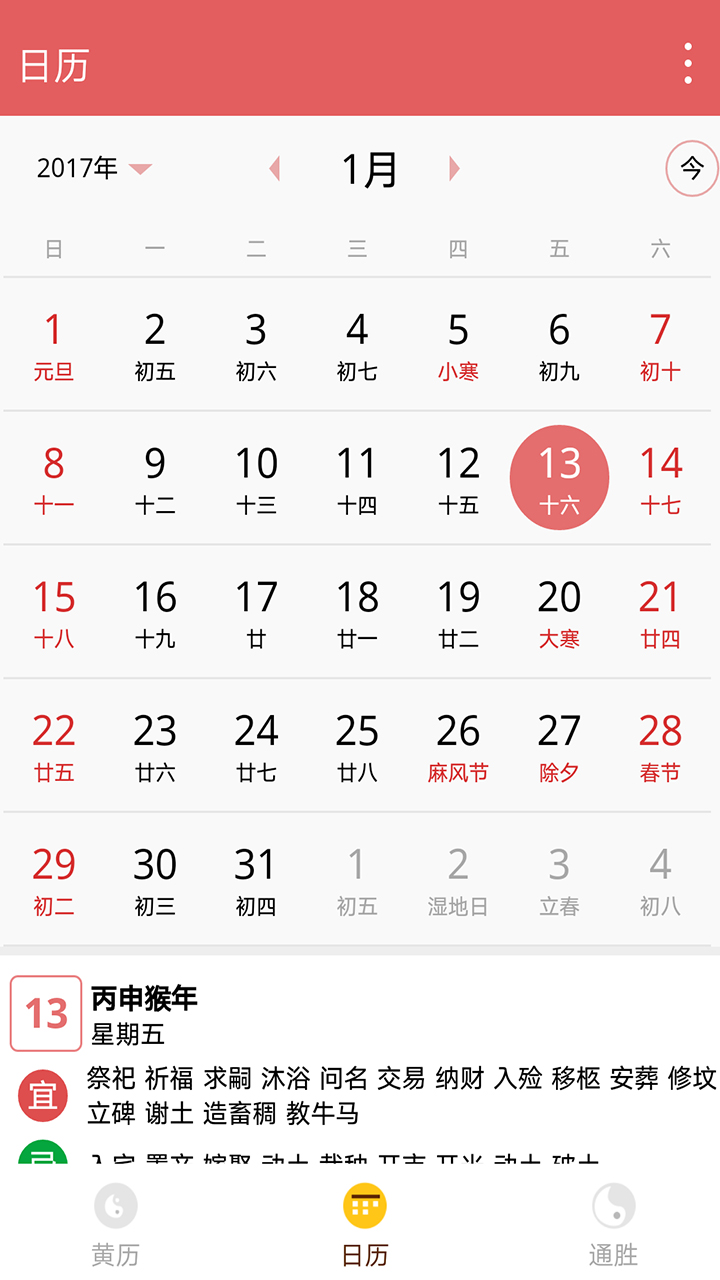
Task: Select the 日历 tab
Action: tap(364, 1225)
